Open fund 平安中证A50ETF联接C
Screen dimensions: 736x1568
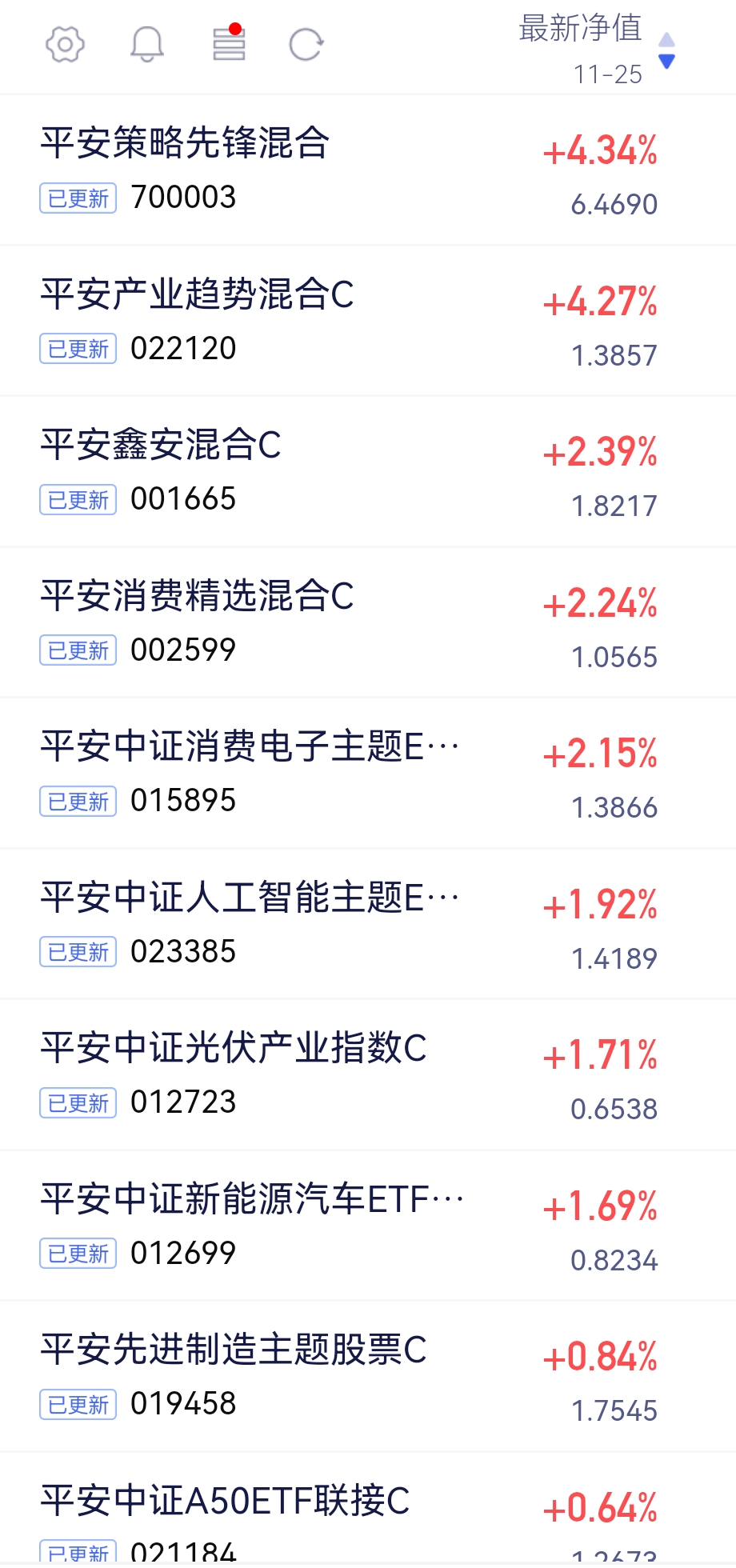[368, 1510]
